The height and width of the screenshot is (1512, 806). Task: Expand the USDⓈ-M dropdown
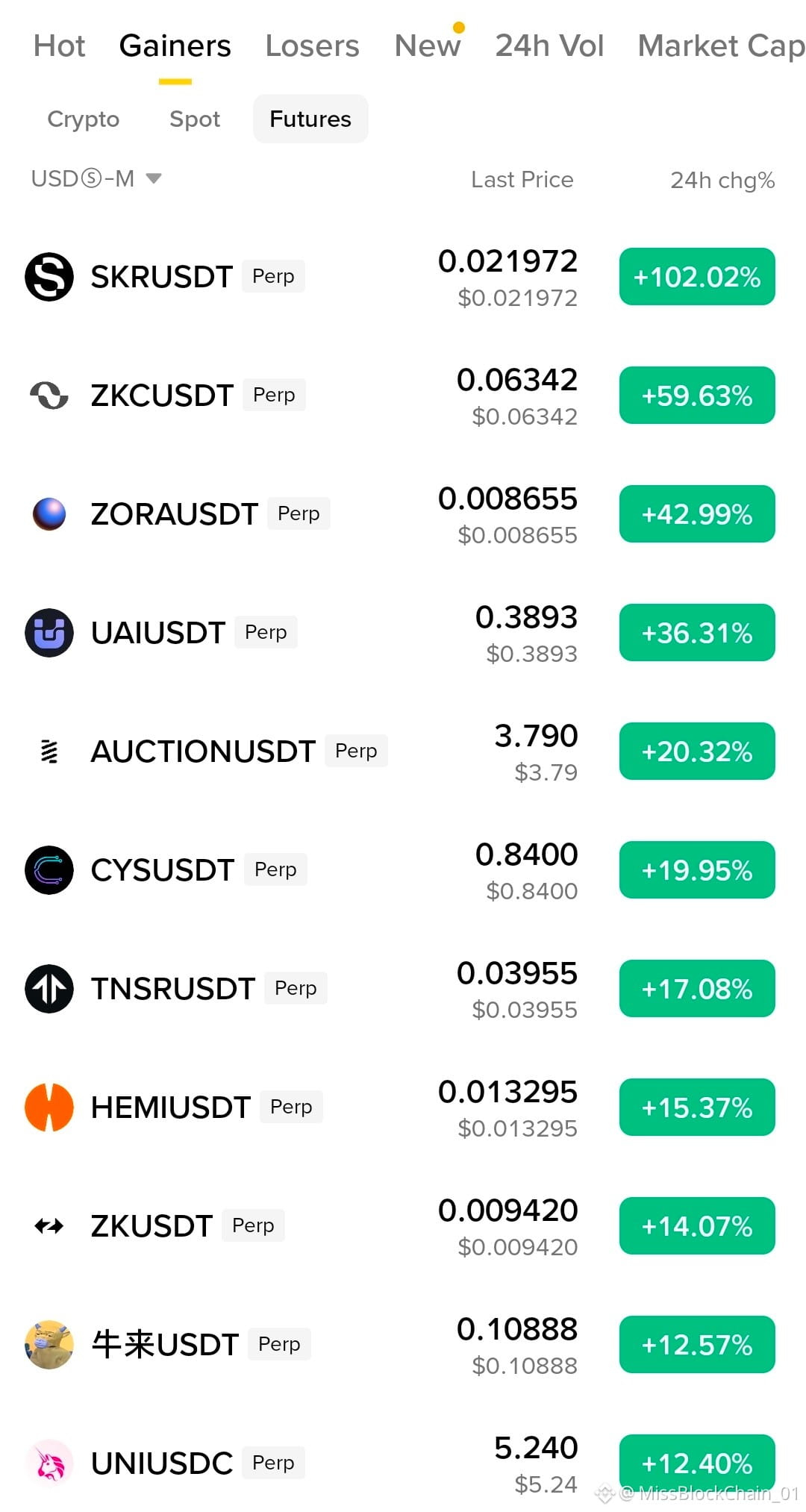point(96,179)
